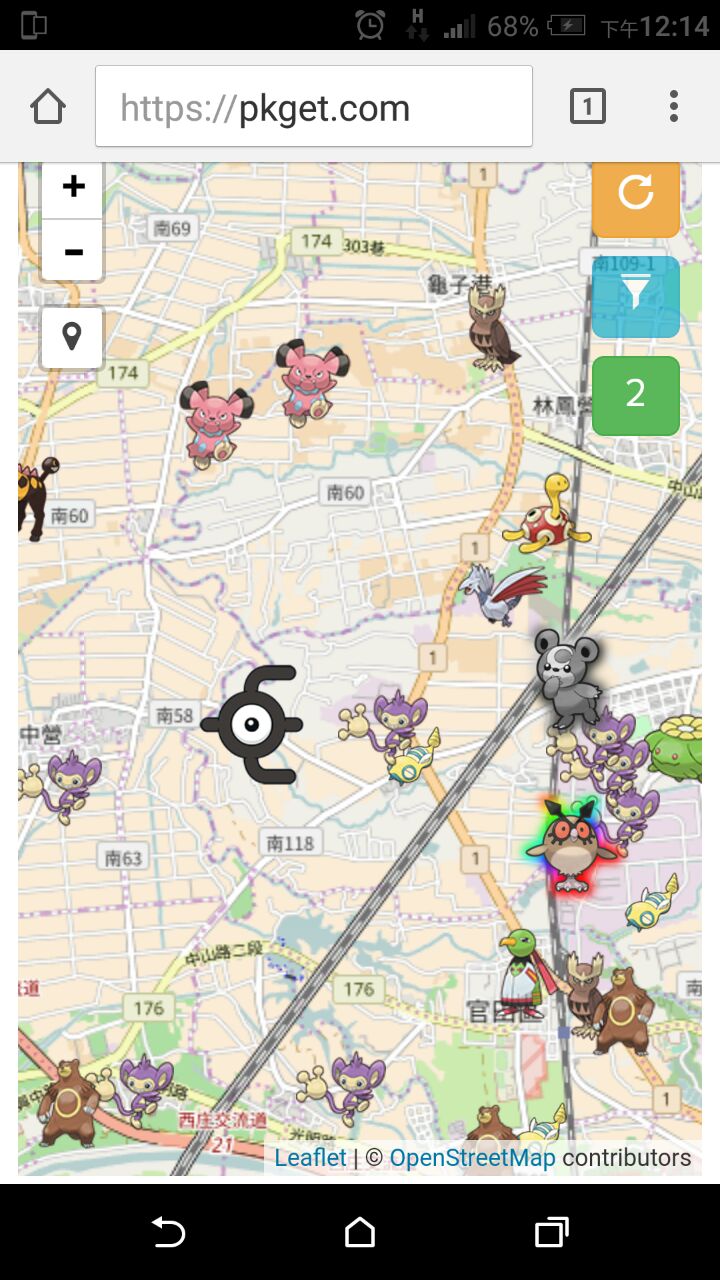Open the browser home page
This screenshot has width=720, height=1280.
tap(48, 106)
